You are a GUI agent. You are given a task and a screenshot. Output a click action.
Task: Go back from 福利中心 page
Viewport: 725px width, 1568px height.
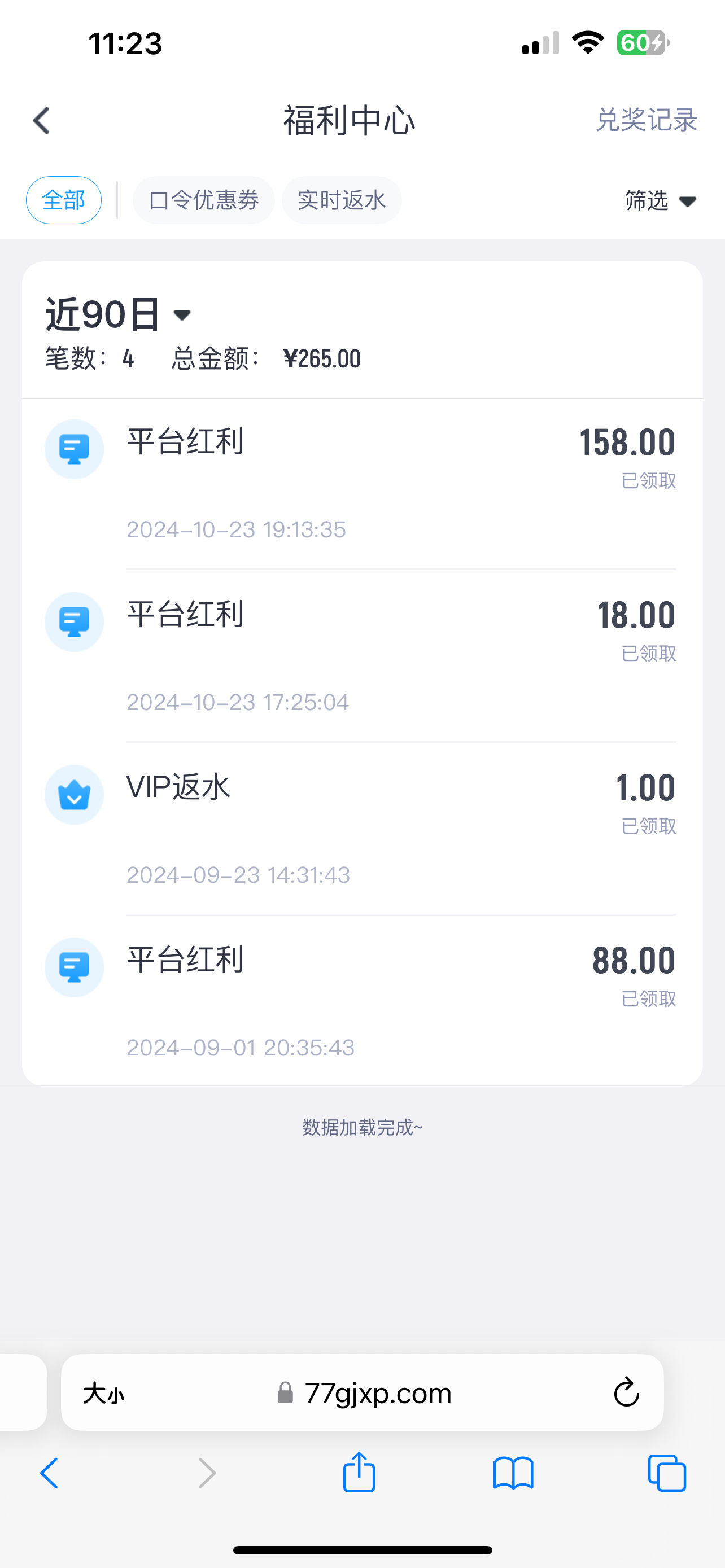click(41, 121)
